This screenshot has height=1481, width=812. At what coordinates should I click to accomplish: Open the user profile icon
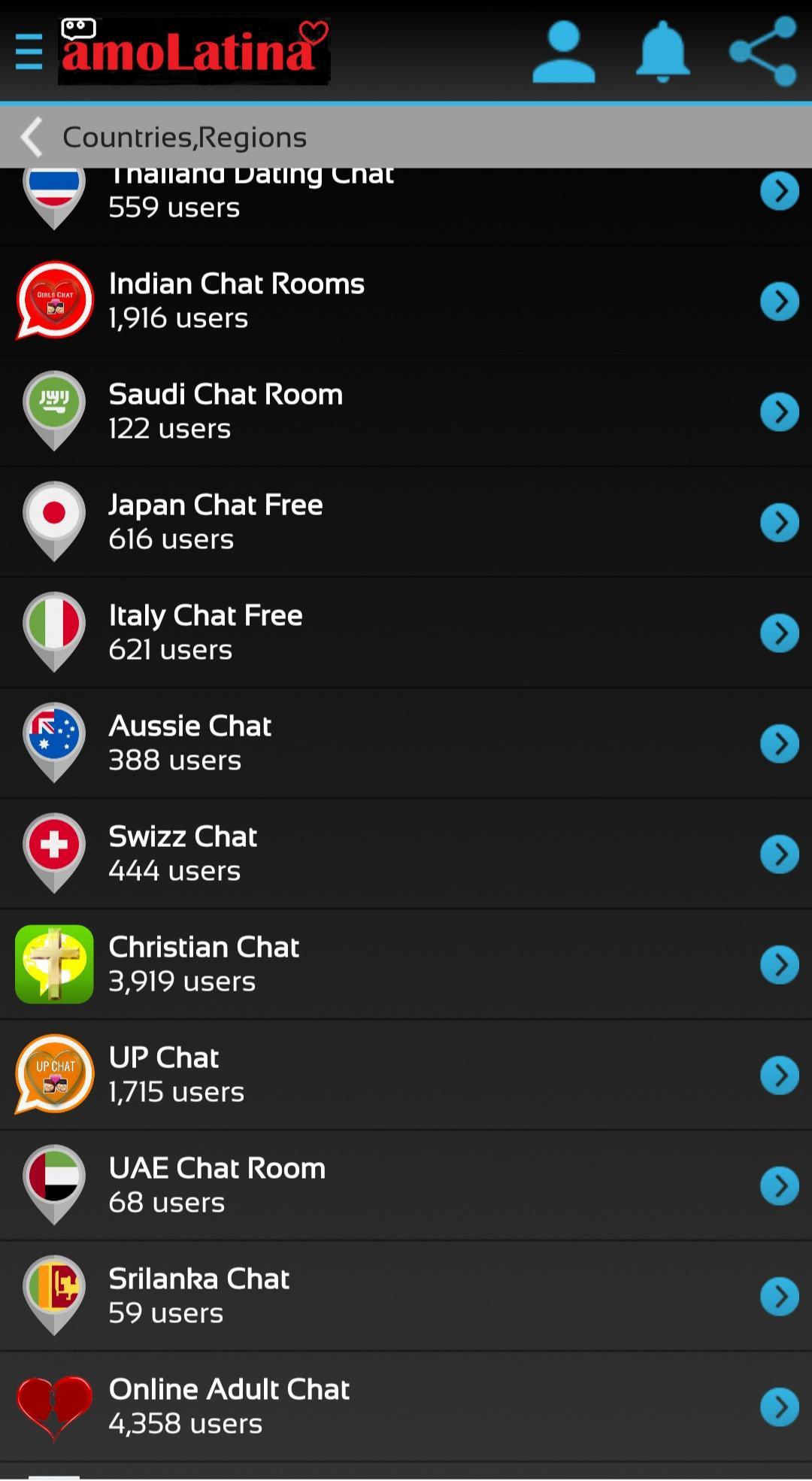[563, 53]
